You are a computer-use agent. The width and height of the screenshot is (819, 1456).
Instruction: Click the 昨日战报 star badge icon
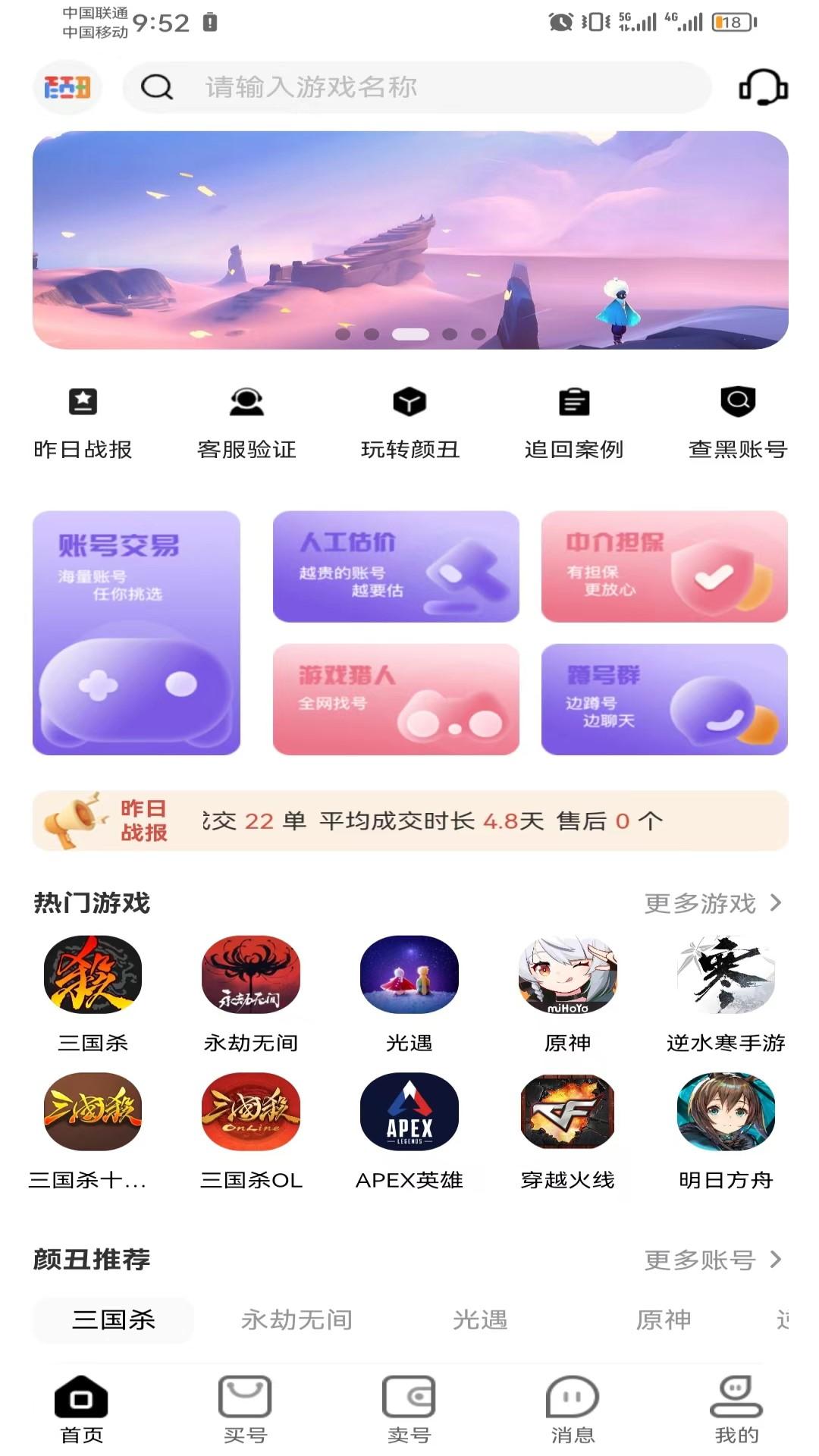(83, 402)
